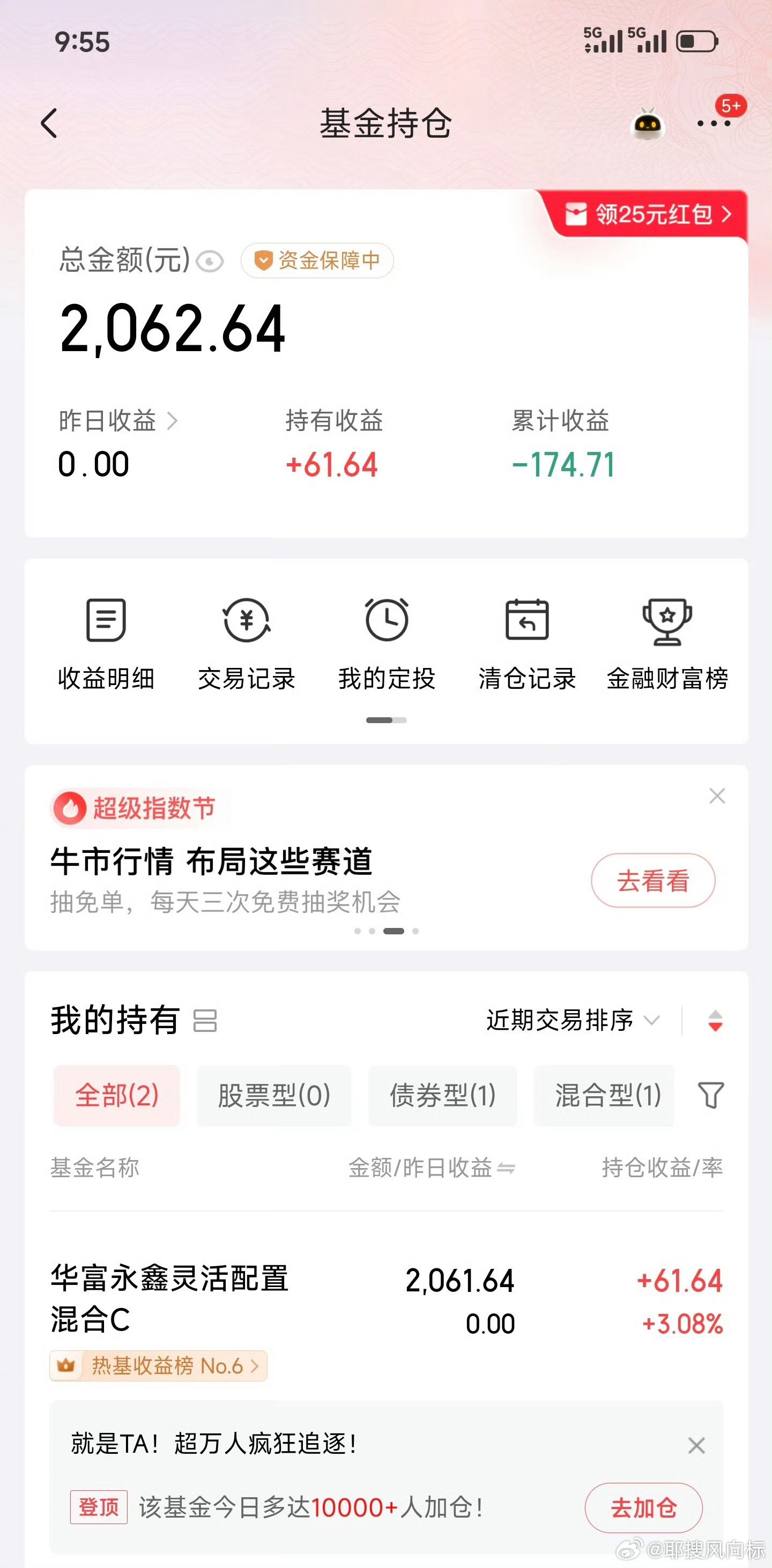Close the 就是TA！超万人疯狂追逐 tip
This screenshot has width=772, height=1568.
(x=696, y=1445)
